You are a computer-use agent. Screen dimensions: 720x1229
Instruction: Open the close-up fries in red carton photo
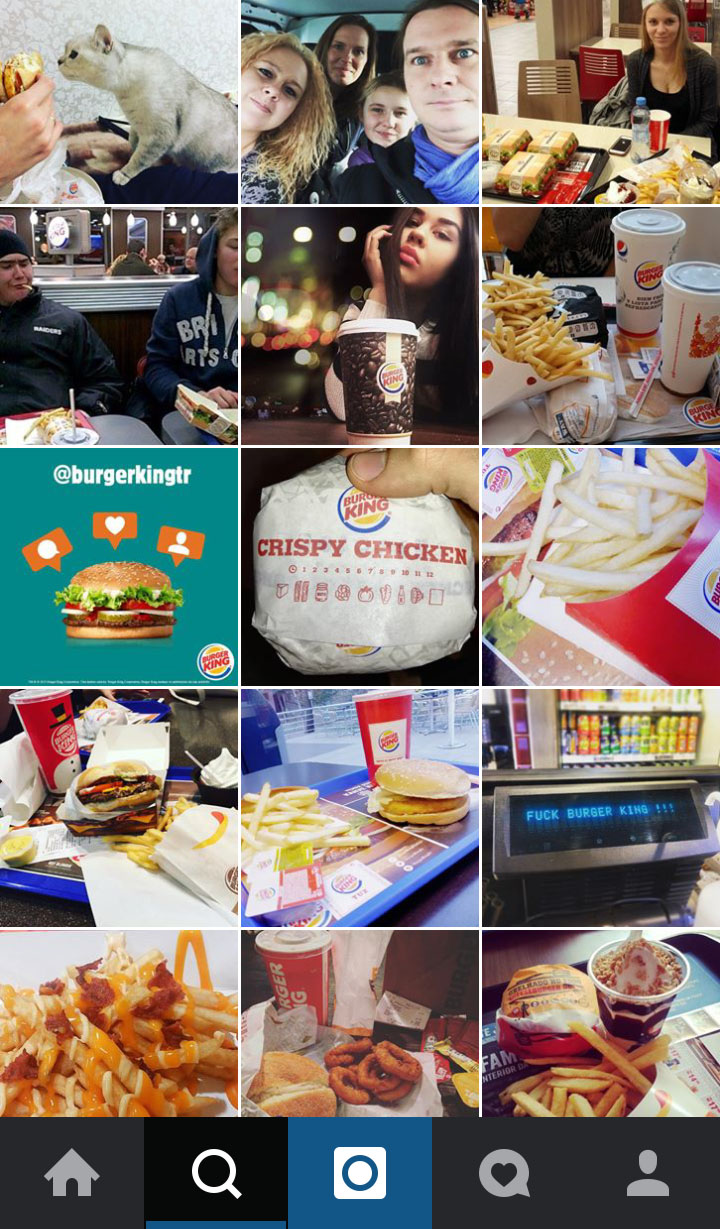[600, 567]
